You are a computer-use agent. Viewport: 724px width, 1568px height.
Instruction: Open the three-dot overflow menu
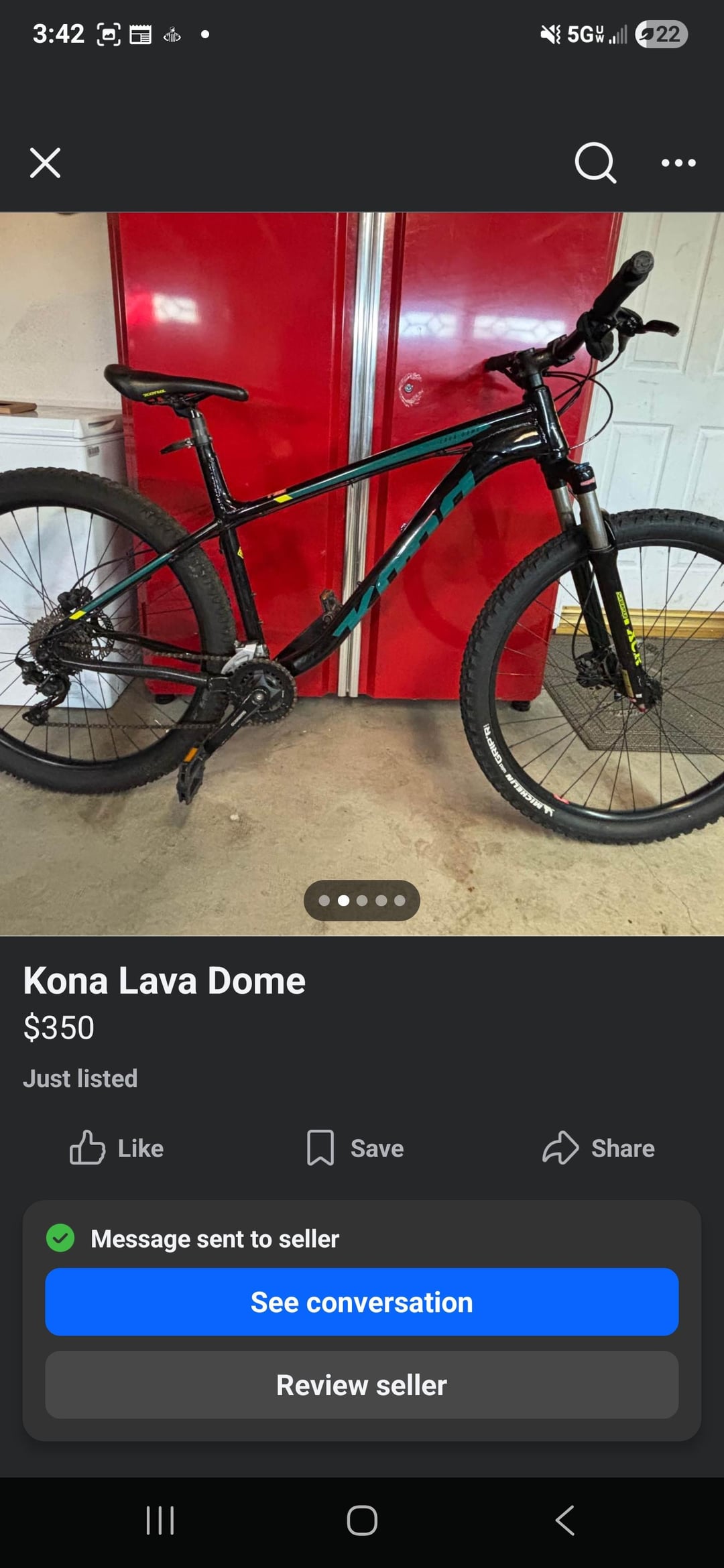pos(678,163)
